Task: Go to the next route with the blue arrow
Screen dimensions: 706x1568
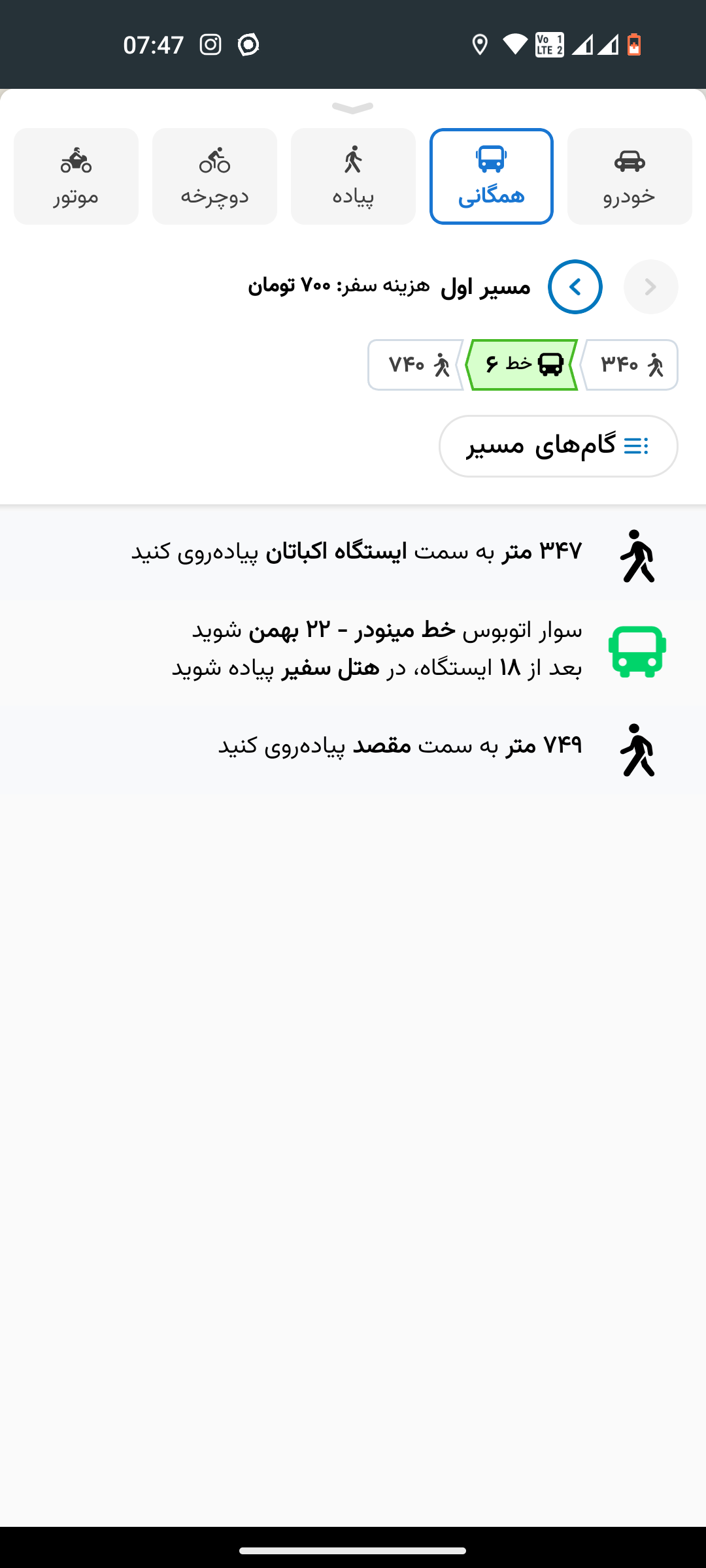Action: [575, 287]
